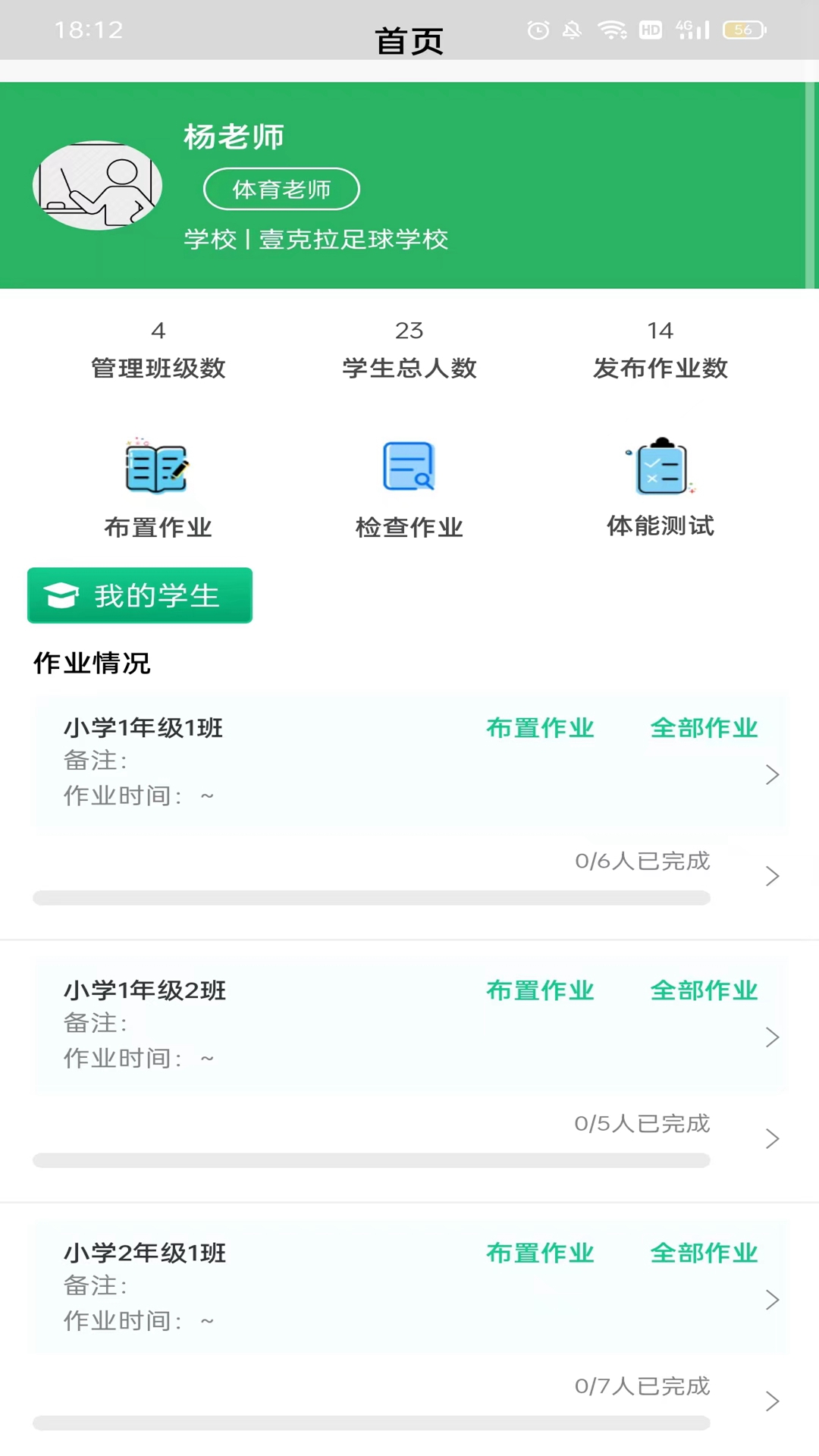Open 体能测试 fitness test

tap(661, 487)
